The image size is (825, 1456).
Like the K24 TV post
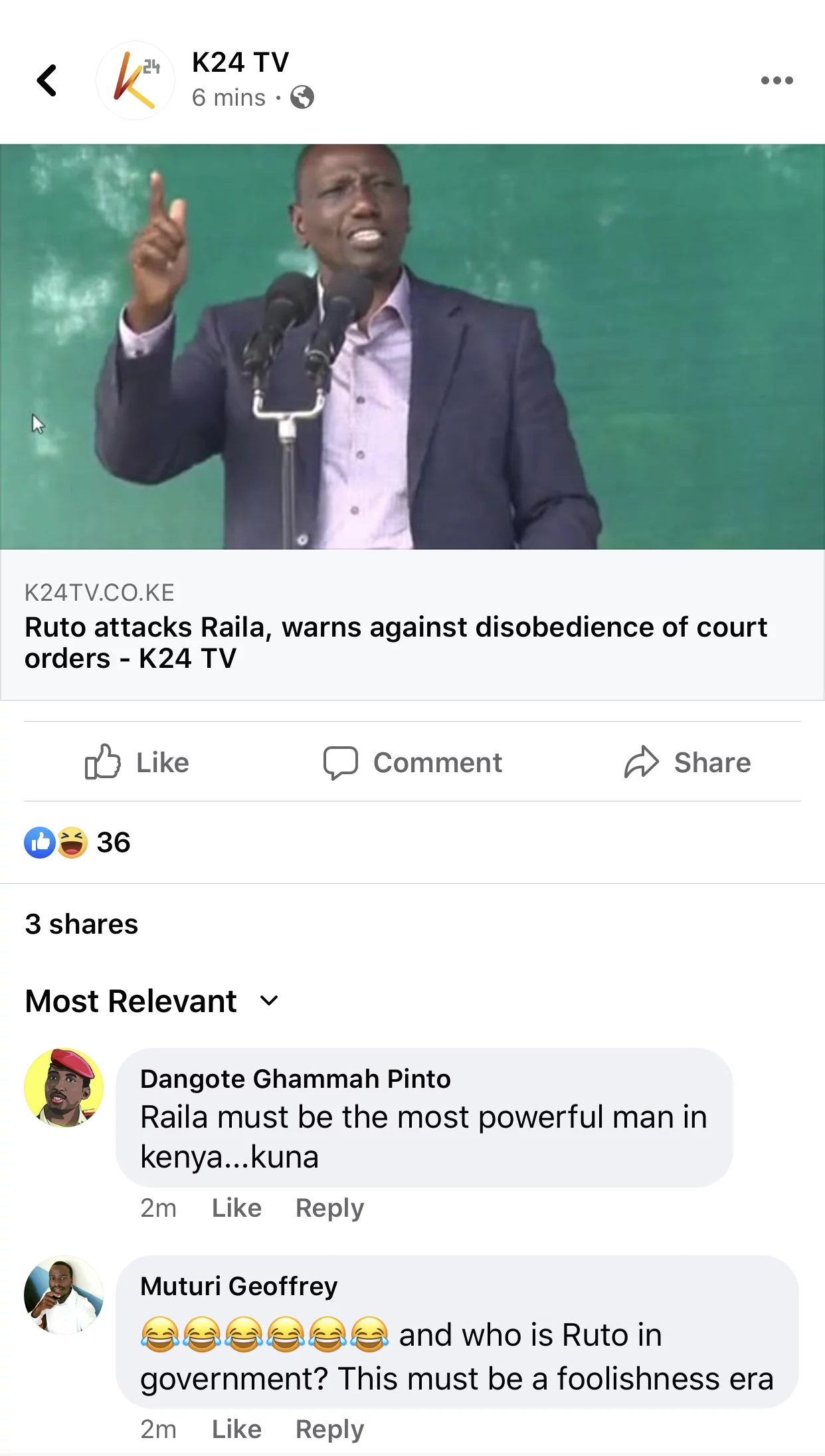137,762
